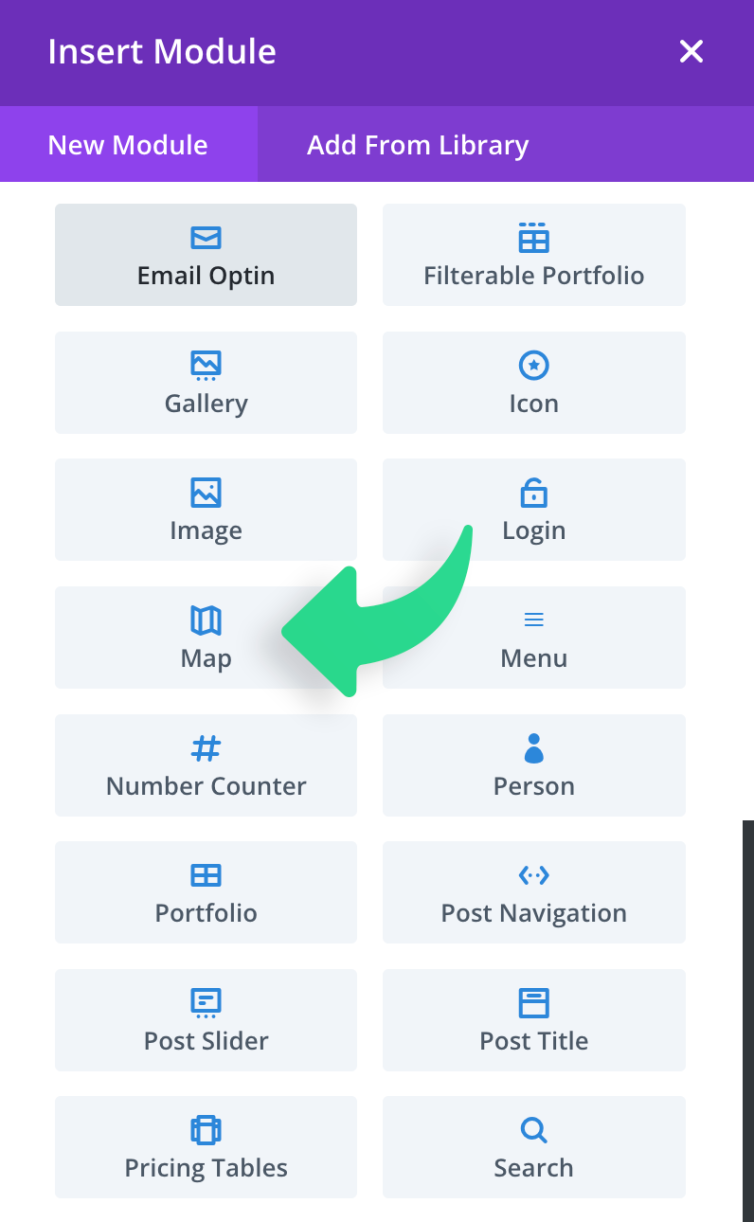This screenshot has height=1222, width=754.
Task: Choose the Person module
Action: click(534, 765)
